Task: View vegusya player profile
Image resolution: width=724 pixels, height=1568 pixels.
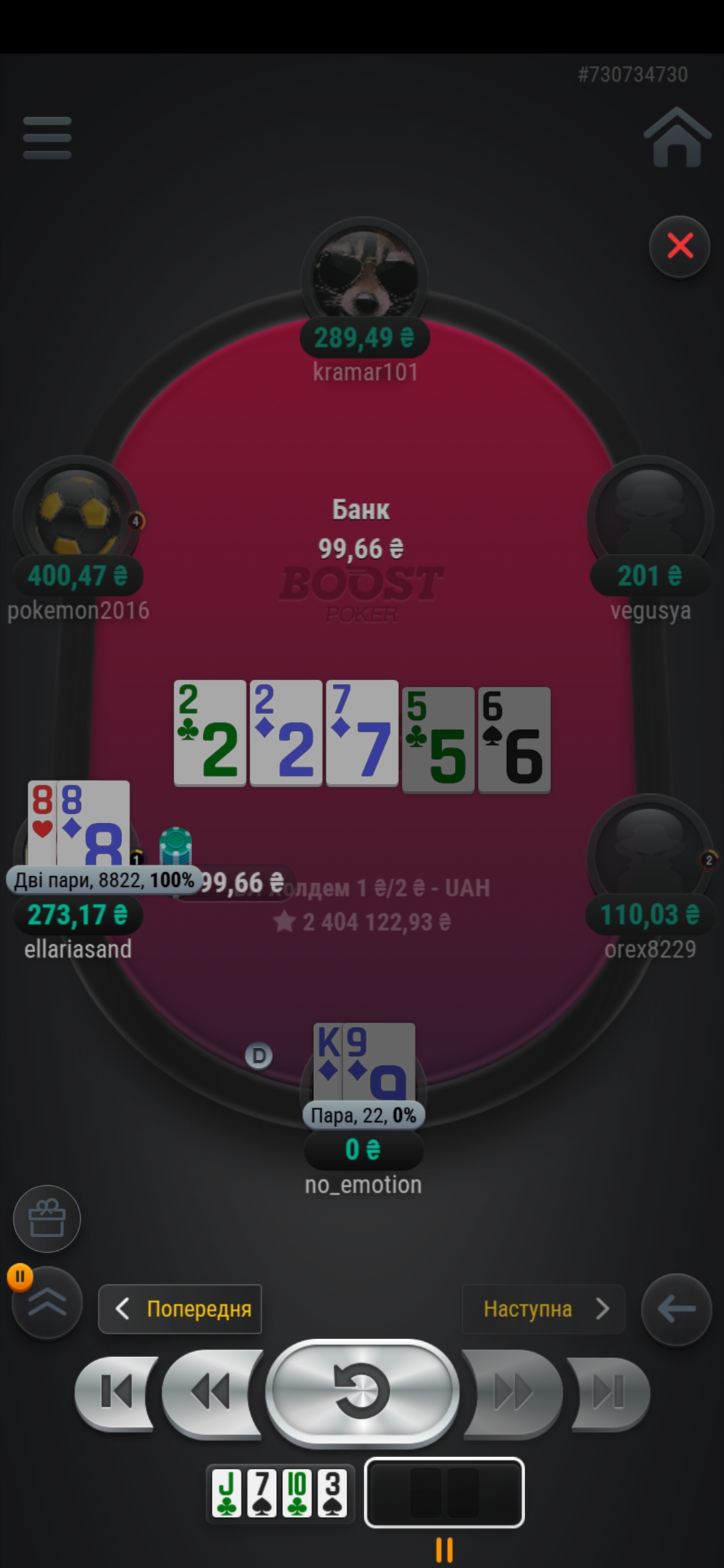Action: click(x=649, y=517)
